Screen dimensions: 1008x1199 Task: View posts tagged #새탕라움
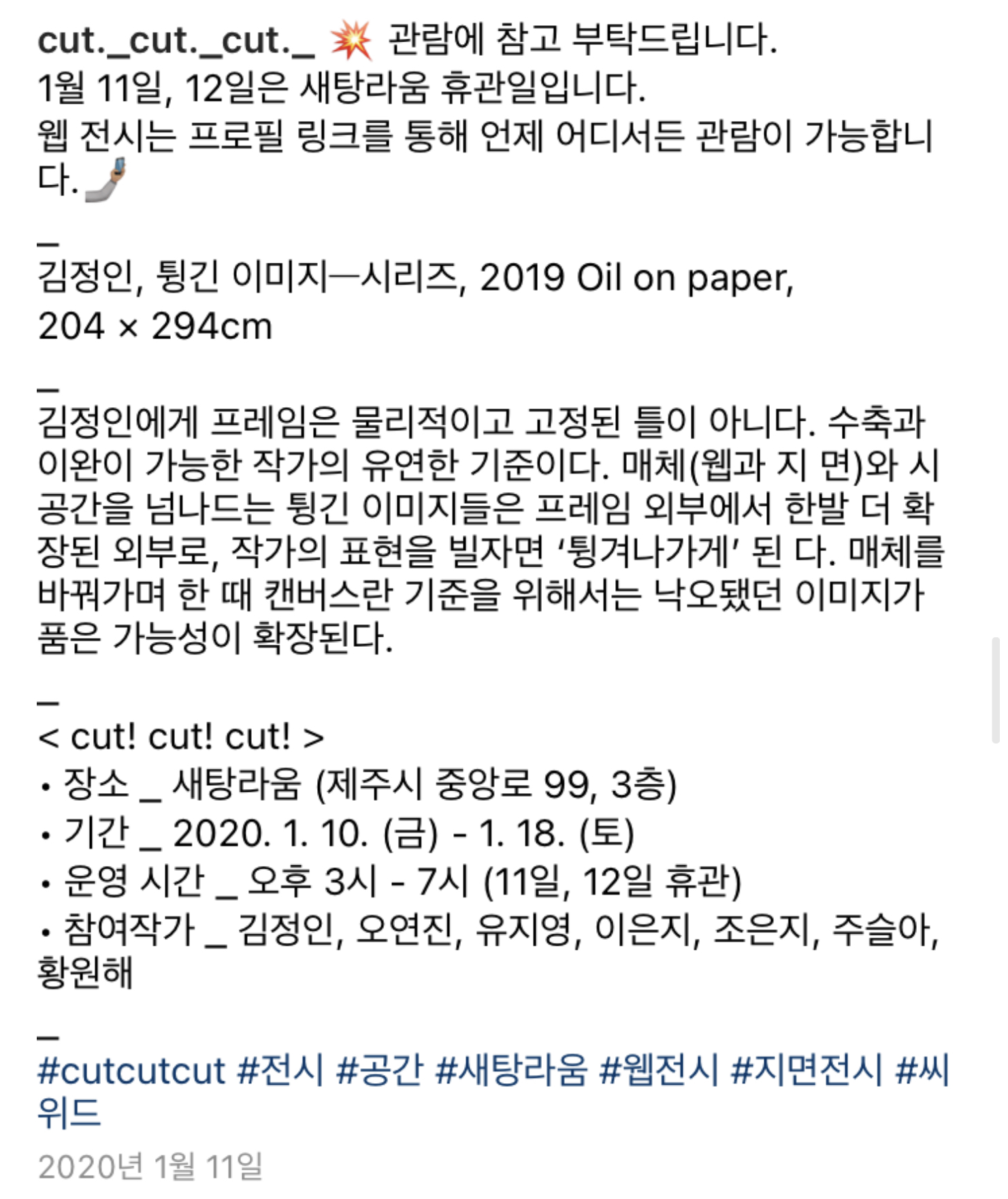[511, 1070]
